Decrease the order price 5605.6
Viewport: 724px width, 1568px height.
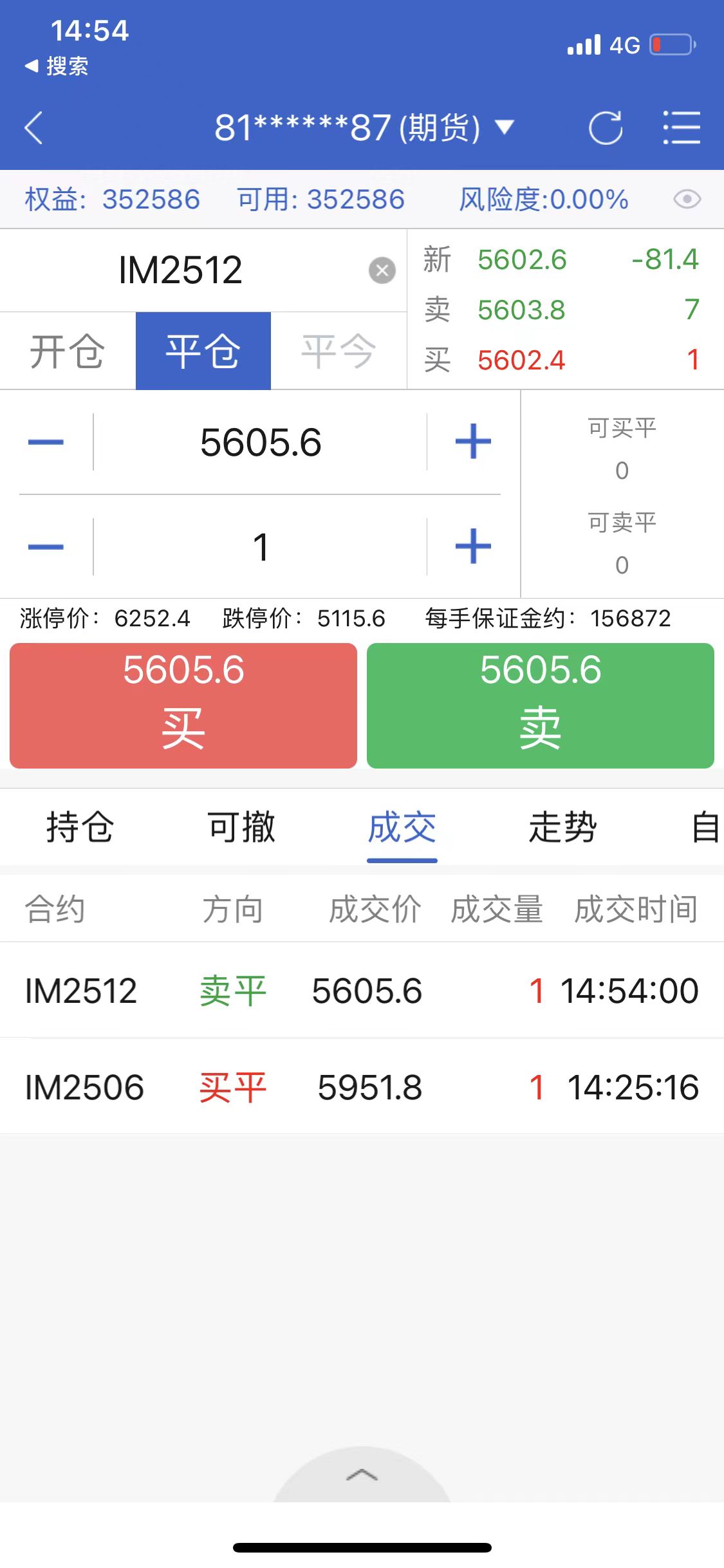click(x=46, y=442)
